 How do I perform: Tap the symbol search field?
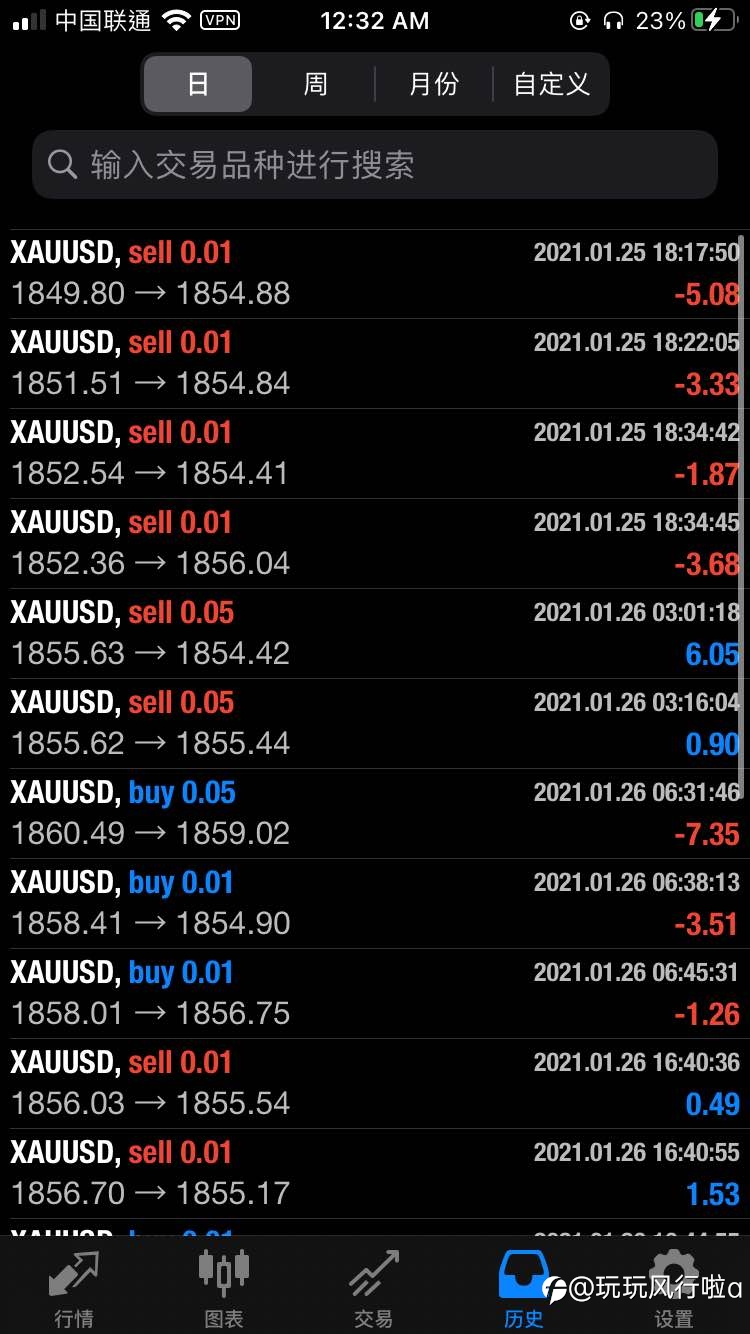point(375,164)
